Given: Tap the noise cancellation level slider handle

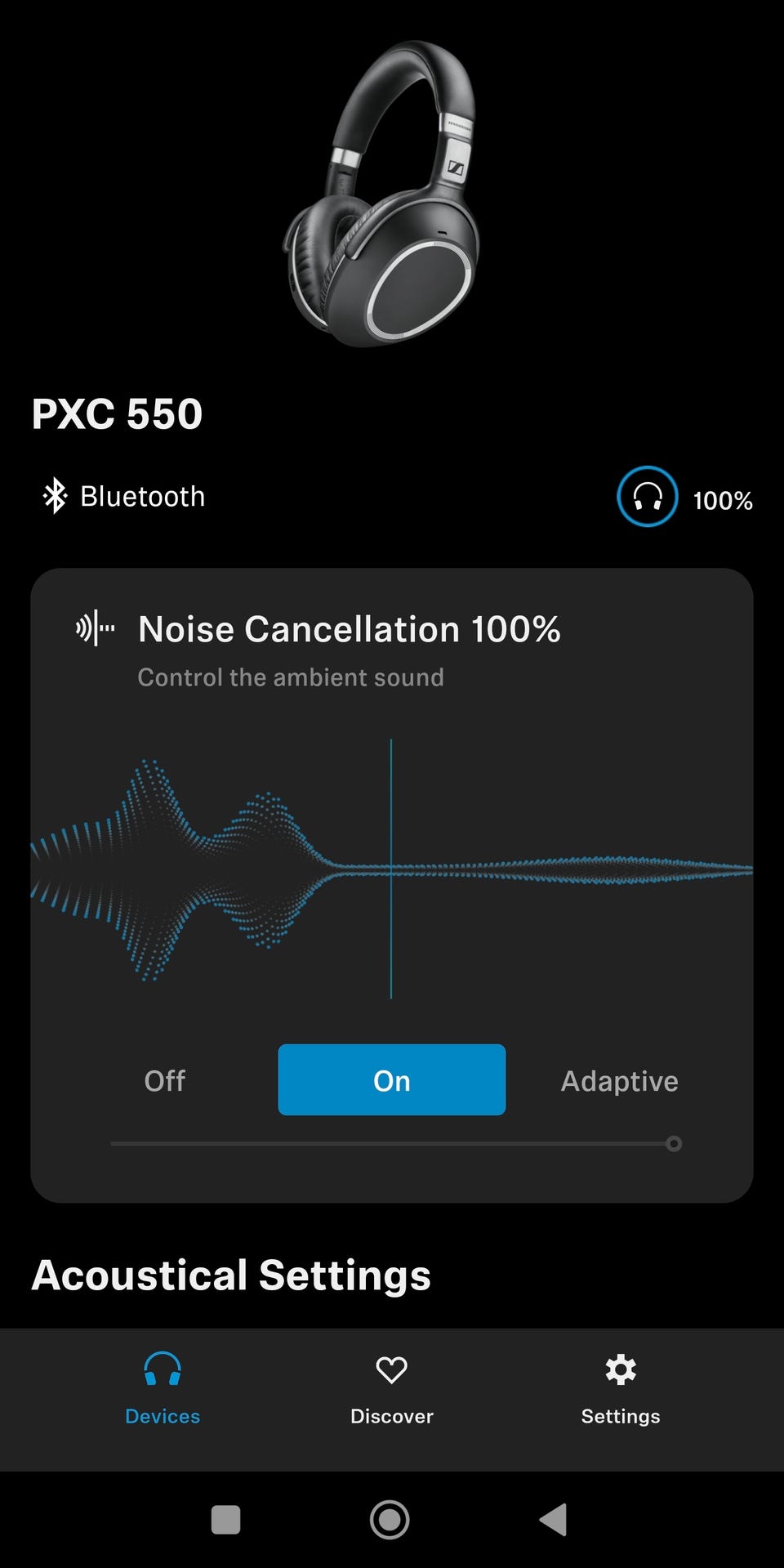Looking at the screenshot, I should click(673, 1143).
